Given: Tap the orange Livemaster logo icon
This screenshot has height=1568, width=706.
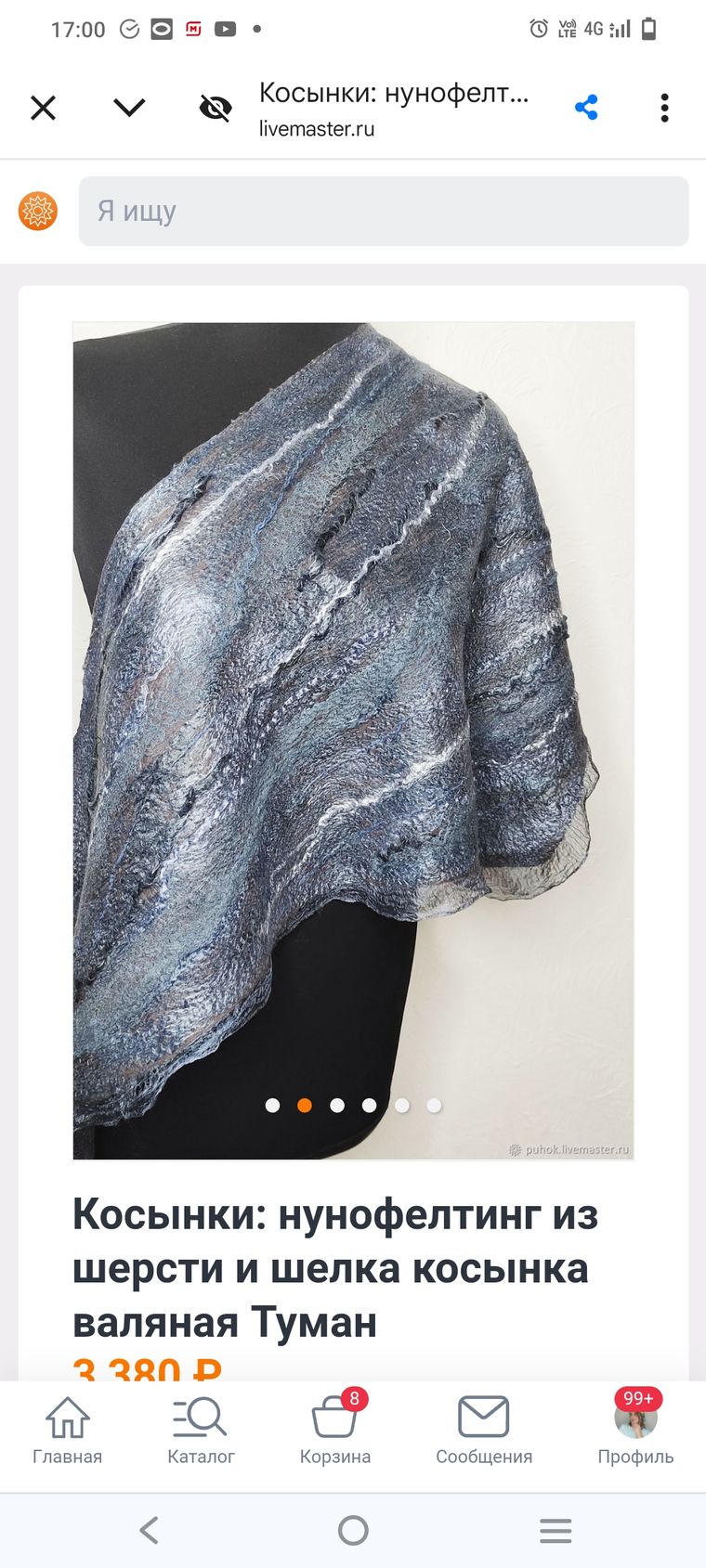Looking at the screenshot, I should click(x=38, y=211).
